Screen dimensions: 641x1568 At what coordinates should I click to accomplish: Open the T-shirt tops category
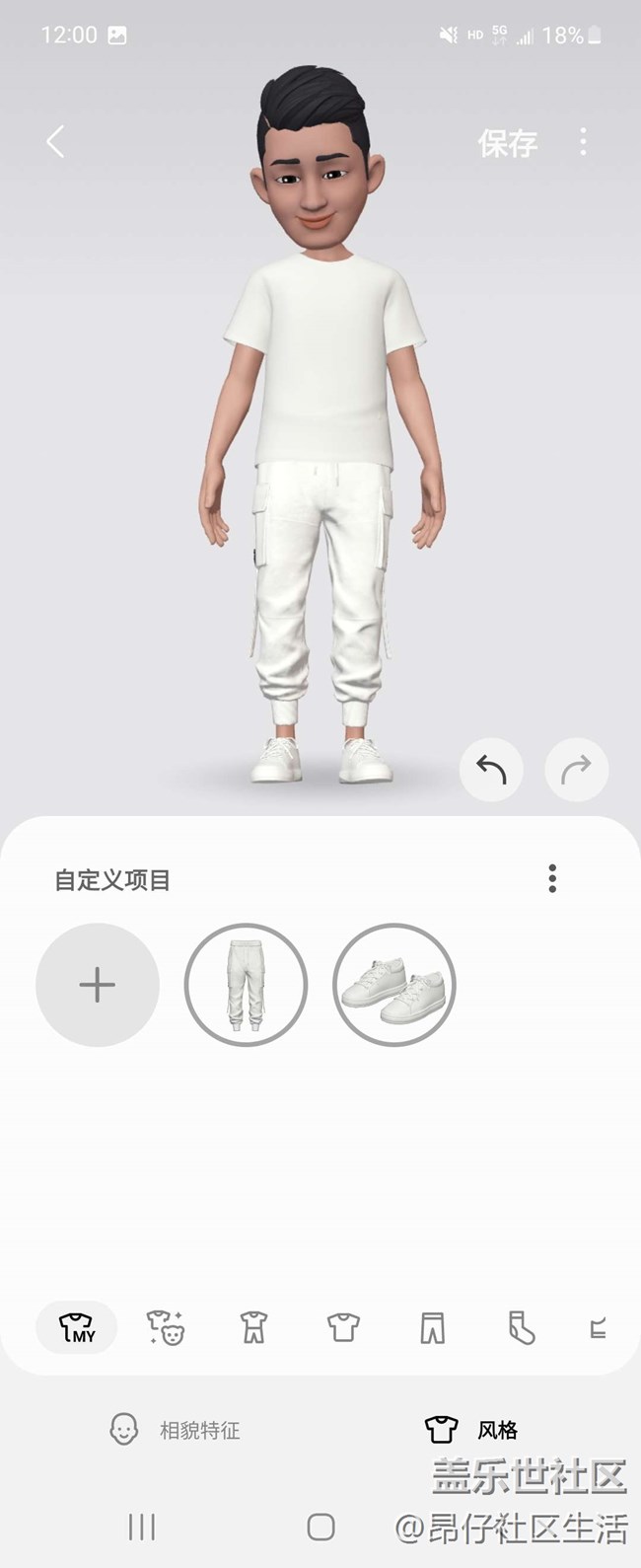tap(343, 1328)
